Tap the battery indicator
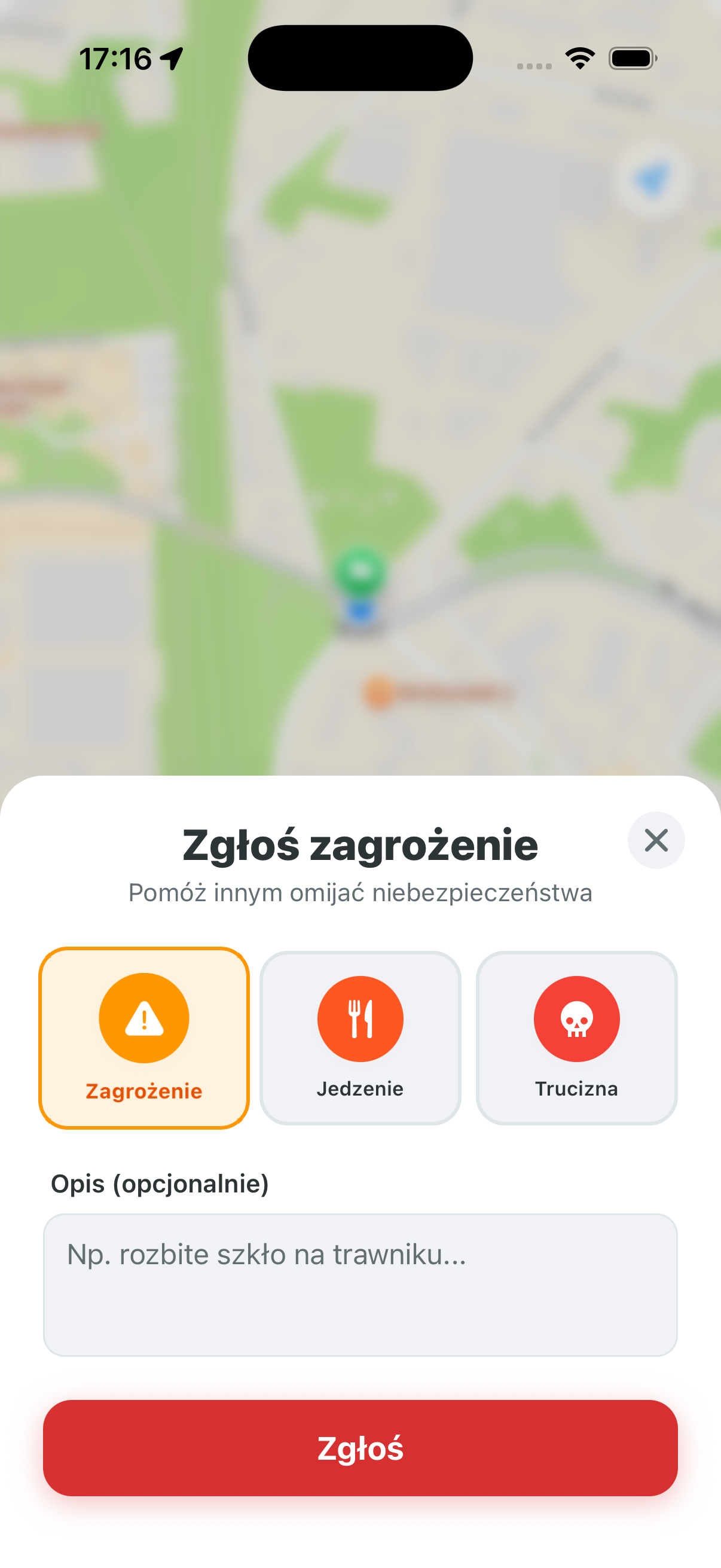Screen dimensions: 721x1568 tap(633, 57)
